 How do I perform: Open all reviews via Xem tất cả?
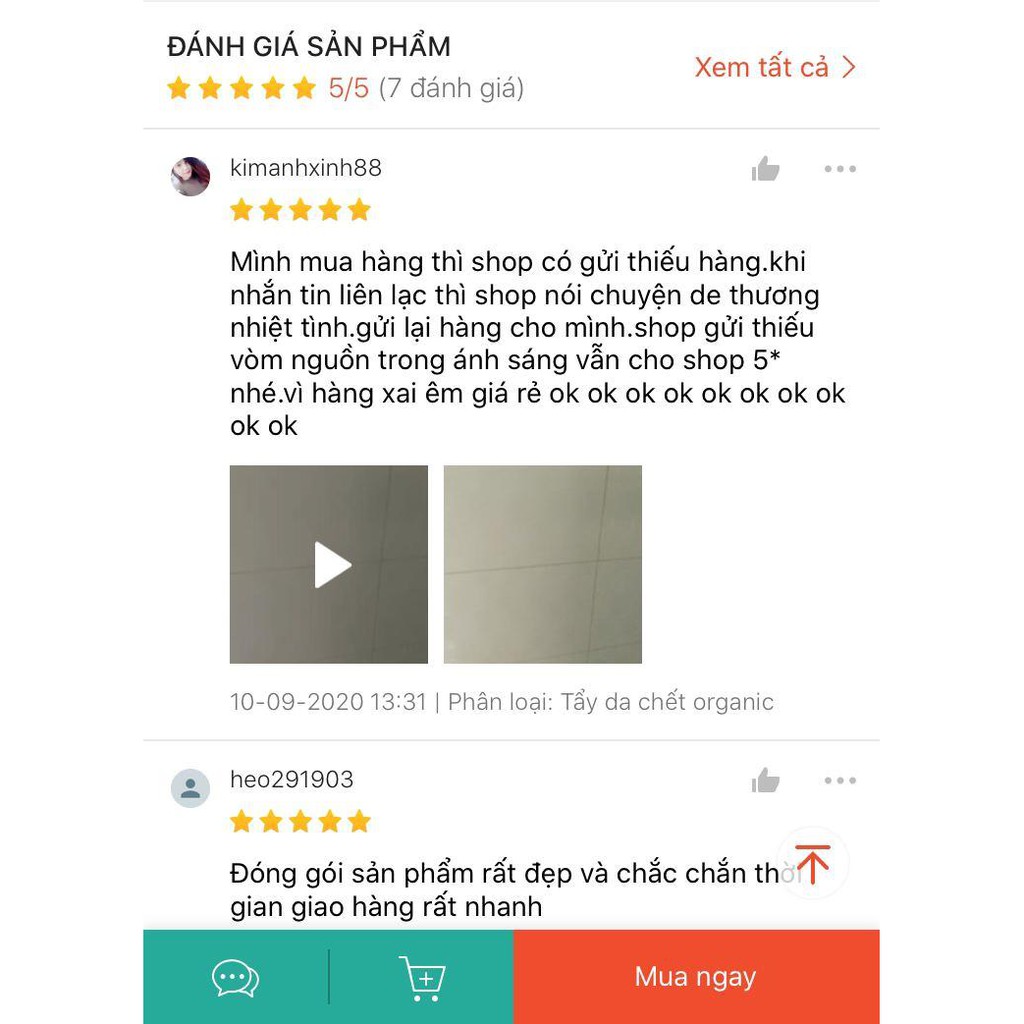click(775, 67)
